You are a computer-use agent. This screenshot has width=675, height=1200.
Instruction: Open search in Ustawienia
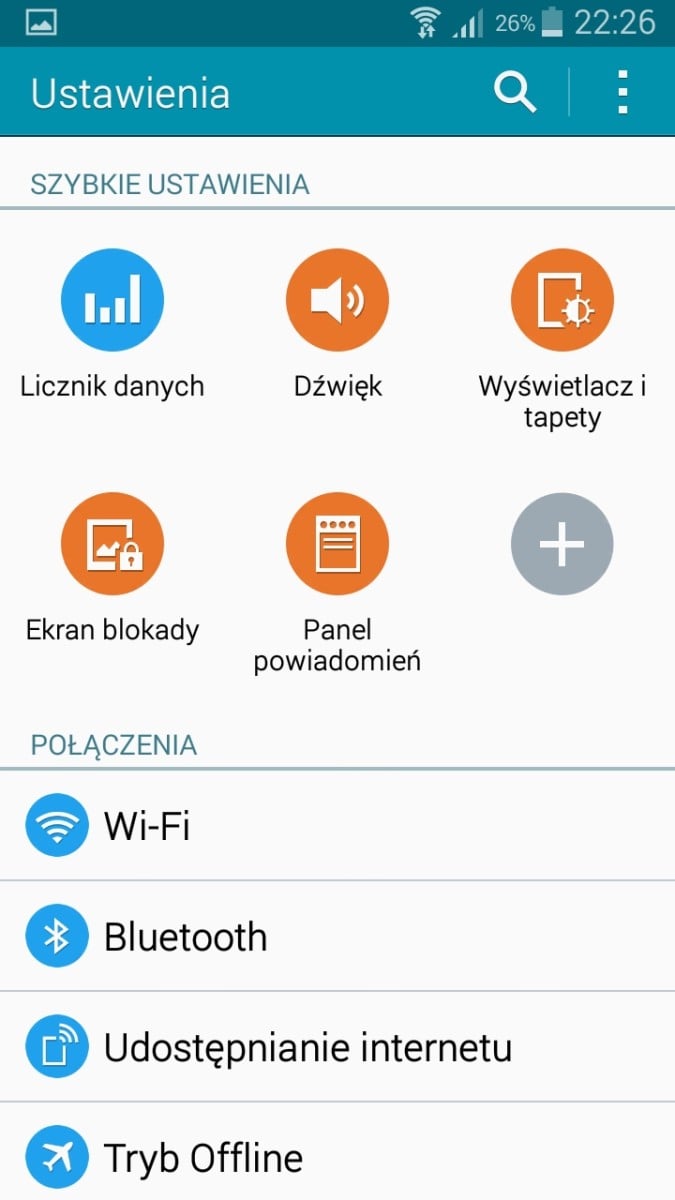pyautogui.click(x=515, y=92)
